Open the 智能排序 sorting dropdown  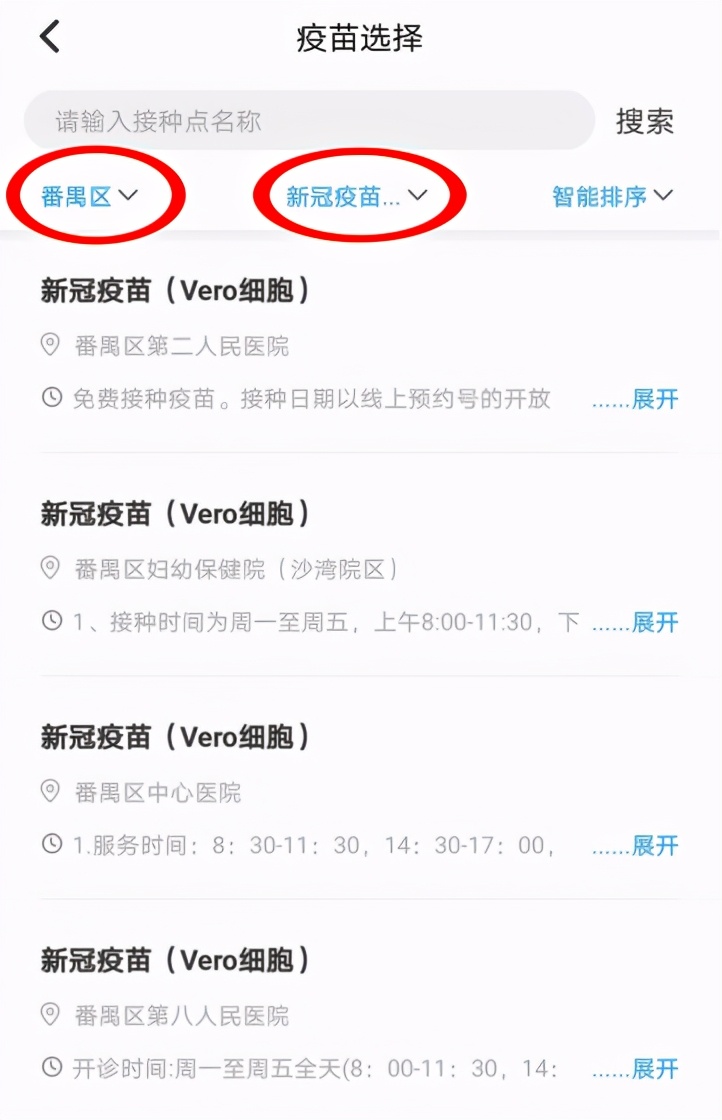click(612, 196)
